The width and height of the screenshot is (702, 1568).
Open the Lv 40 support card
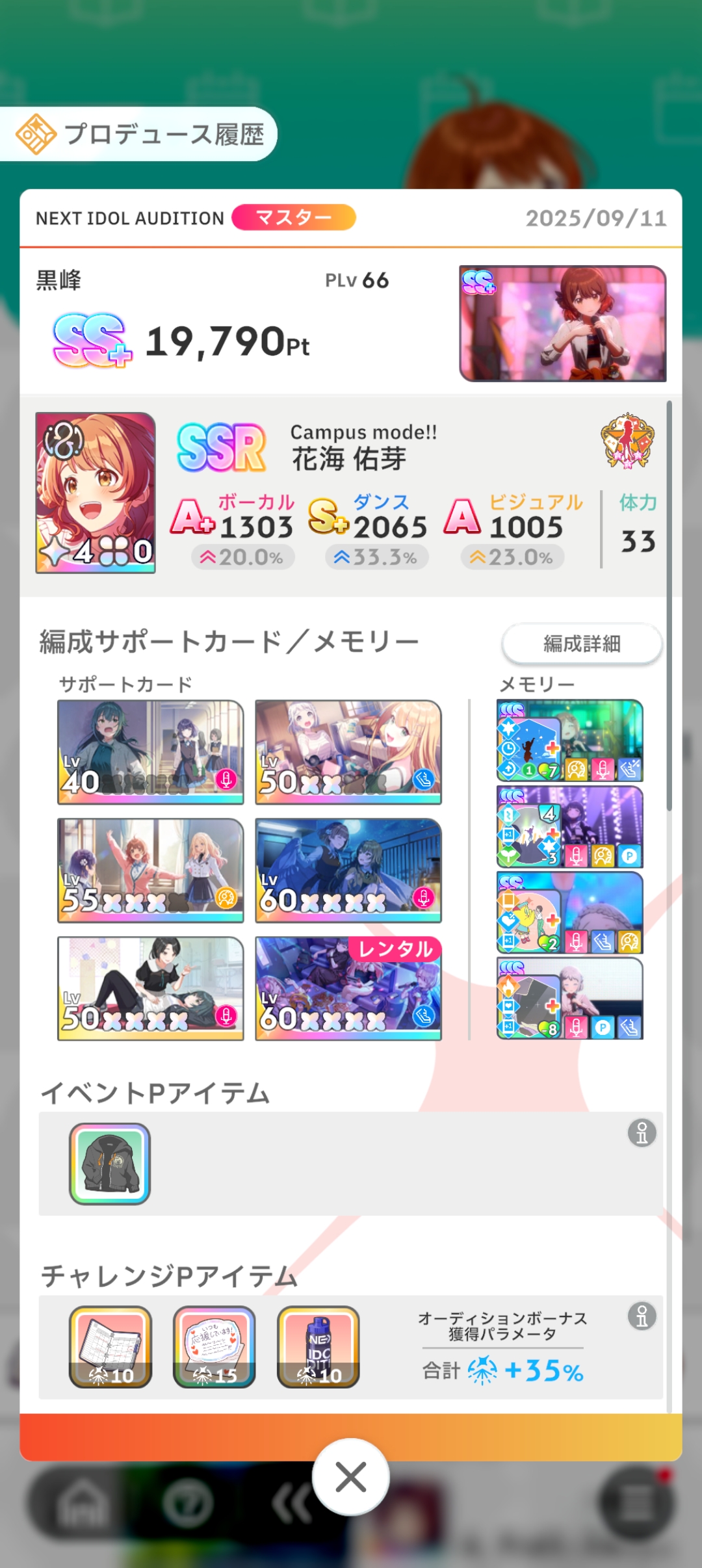click(151, 752)
